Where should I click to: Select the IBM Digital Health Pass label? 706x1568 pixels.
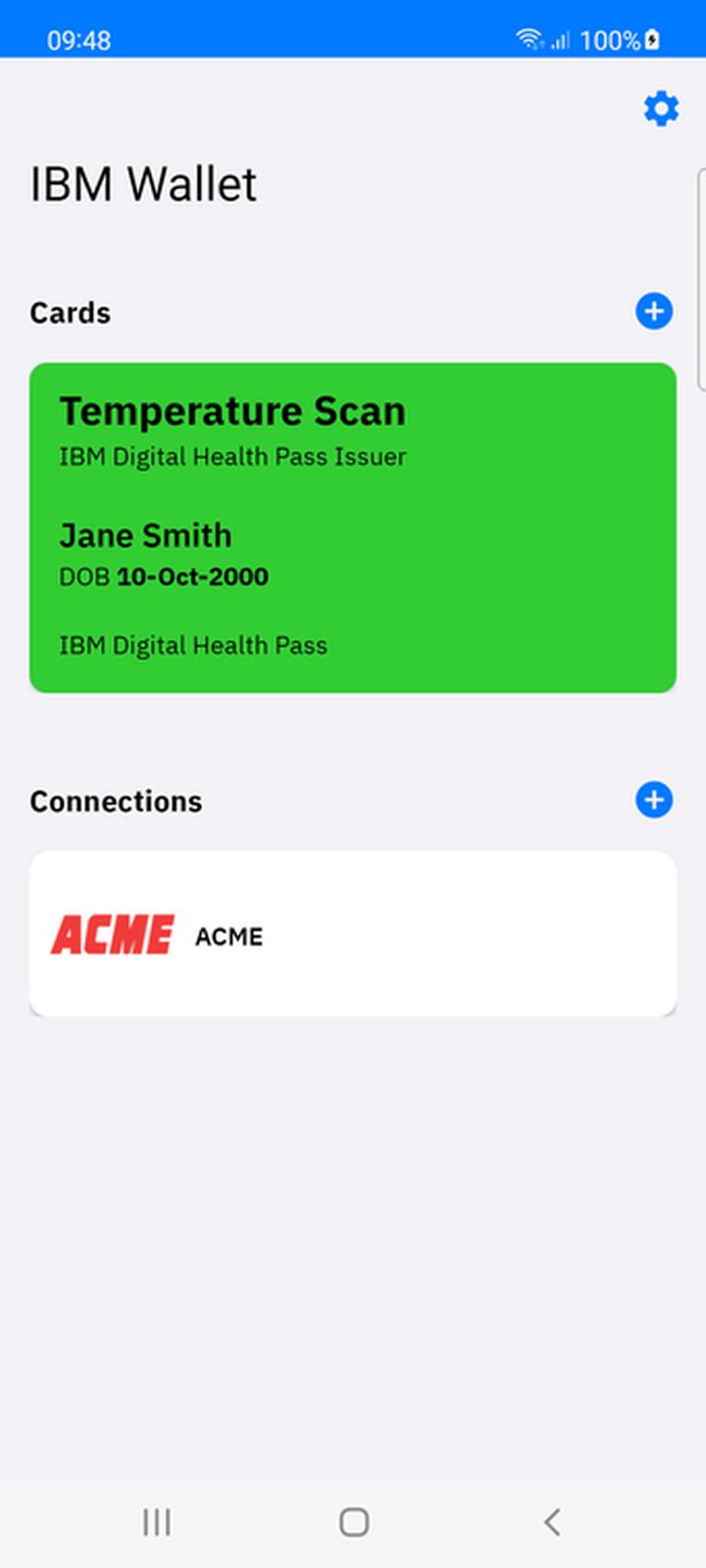[x=193, y=645]
